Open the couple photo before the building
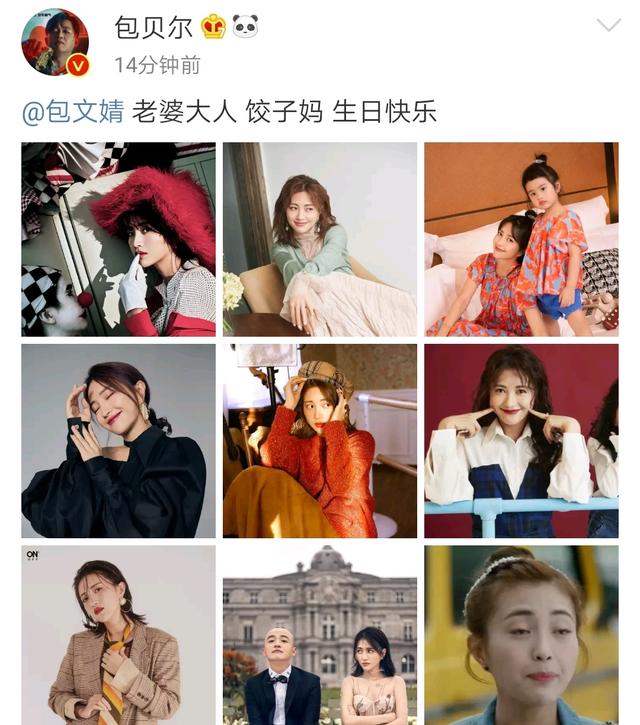640x725 pixels. pos(320,635)
